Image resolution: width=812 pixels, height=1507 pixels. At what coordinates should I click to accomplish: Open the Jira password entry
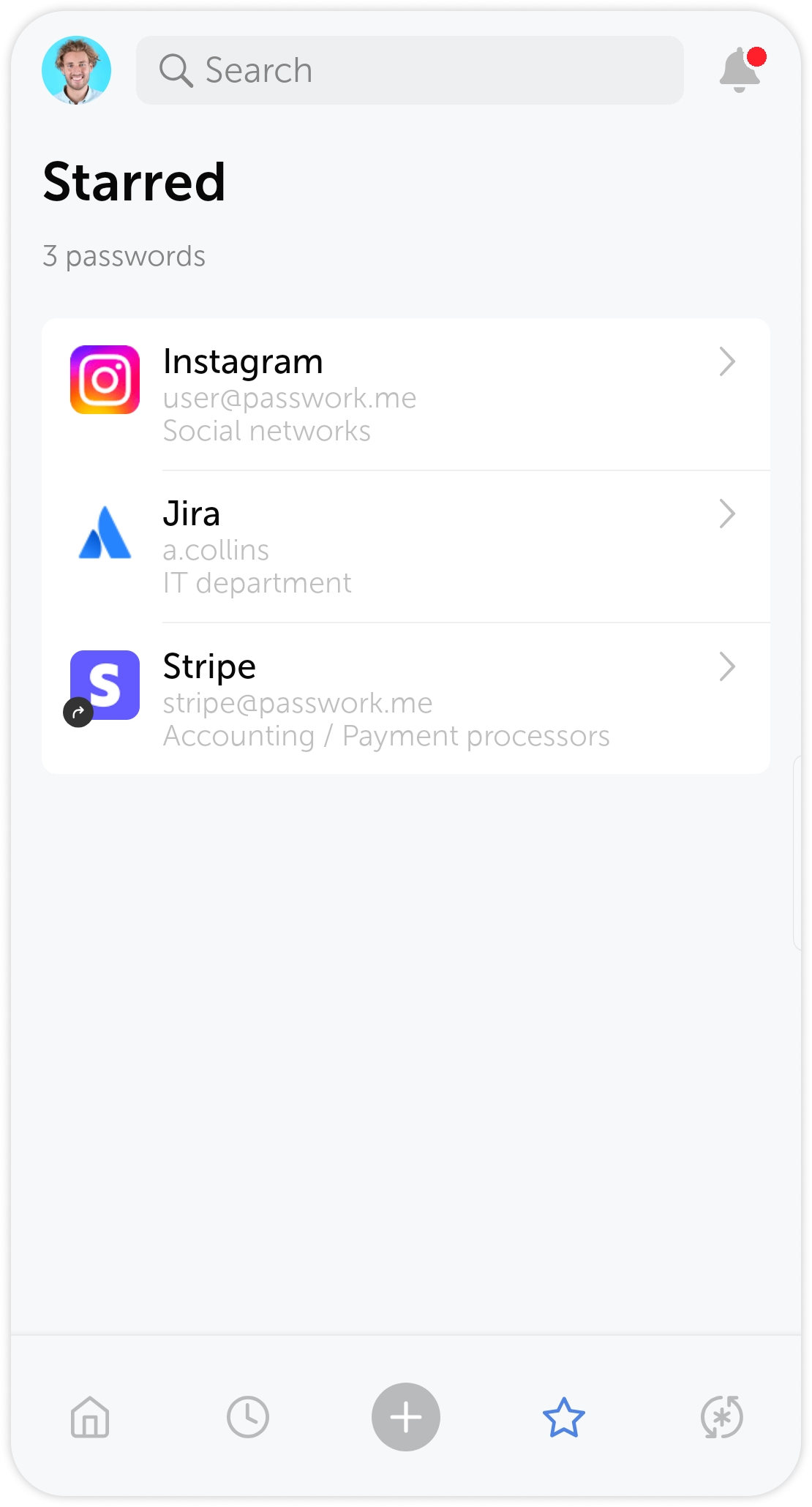coord(406,547)
